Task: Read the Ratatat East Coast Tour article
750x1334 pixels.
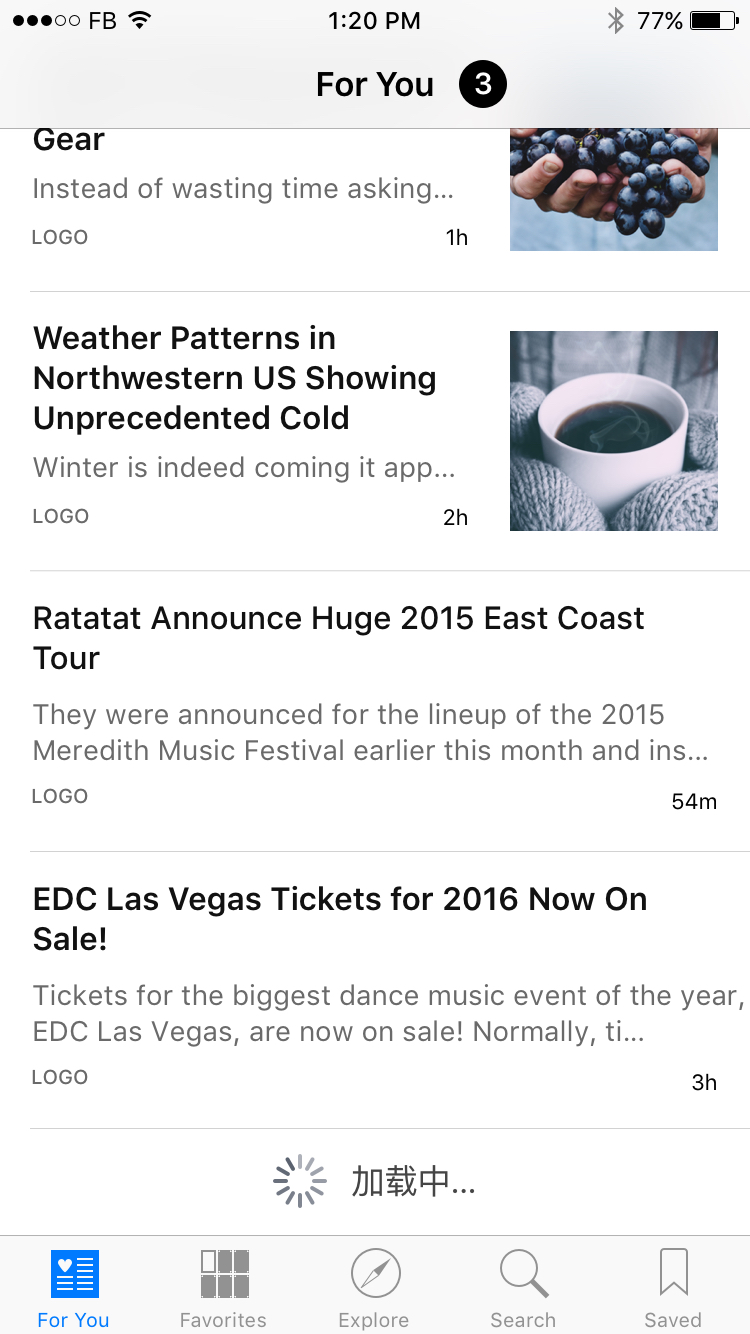Action: tap(338, 638)
